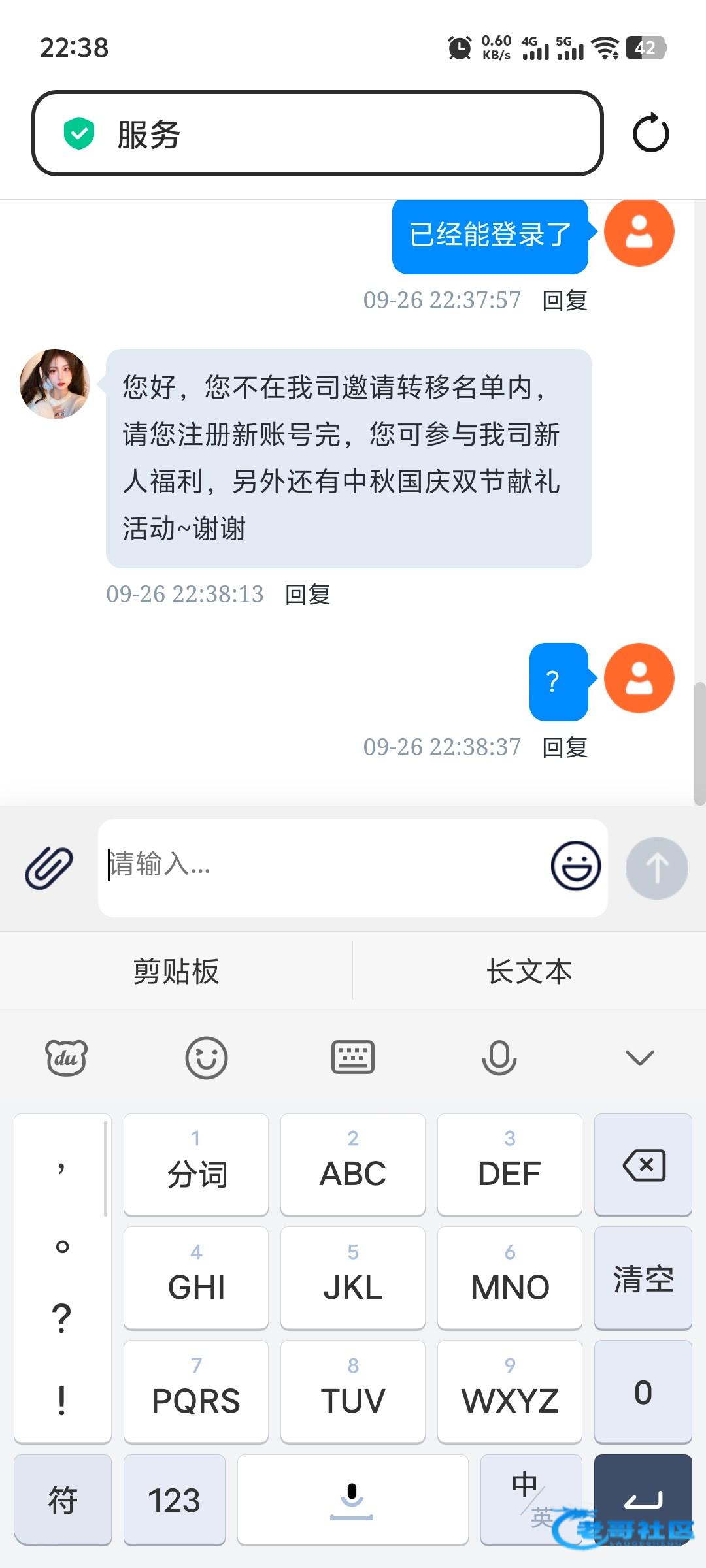Tap the 服务 address bar

[x=317, y=134]
